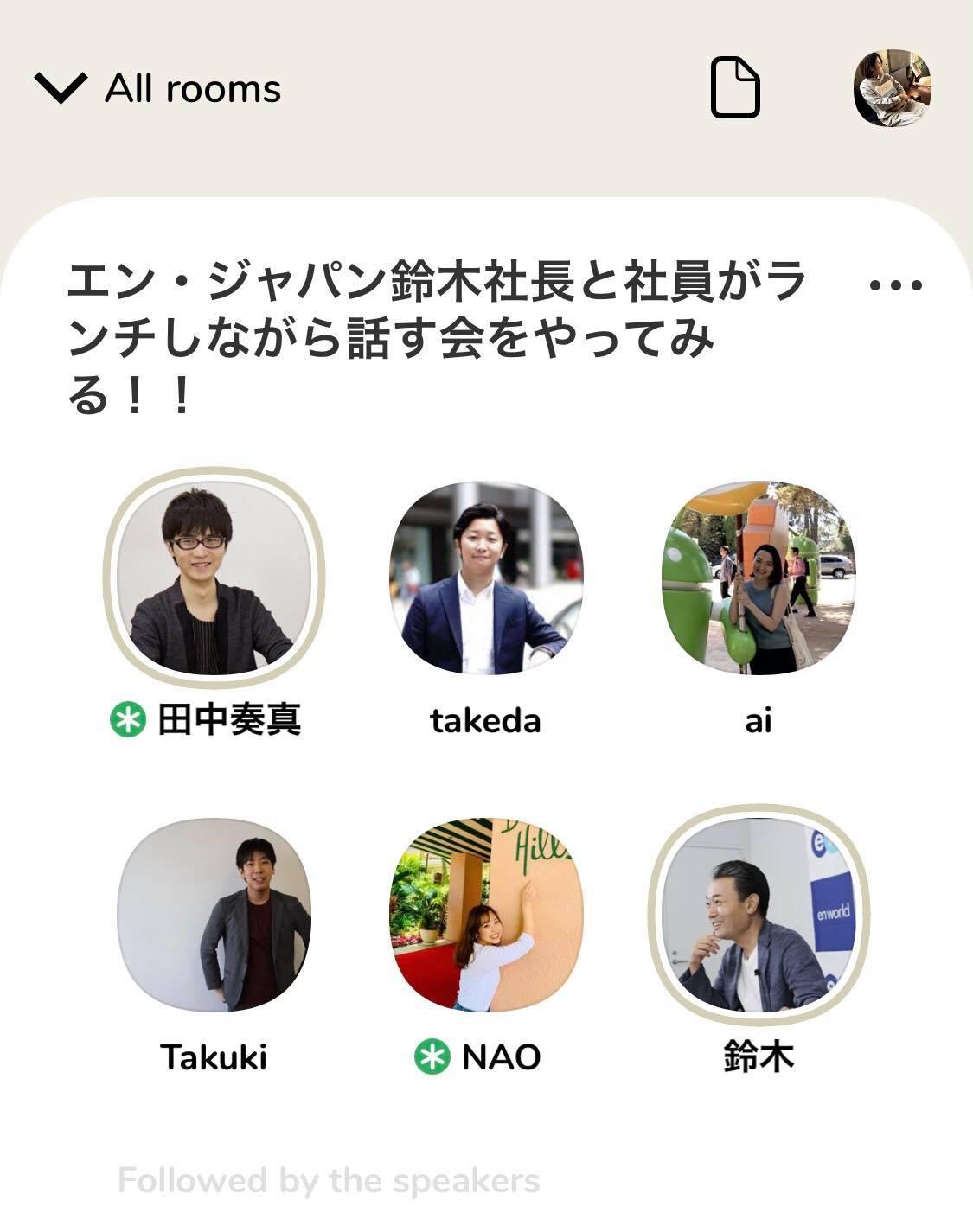The height and width of the screenshot is (1232, 973).
Task: Open Takuki's profile
Action: click(x=214, y=915)
